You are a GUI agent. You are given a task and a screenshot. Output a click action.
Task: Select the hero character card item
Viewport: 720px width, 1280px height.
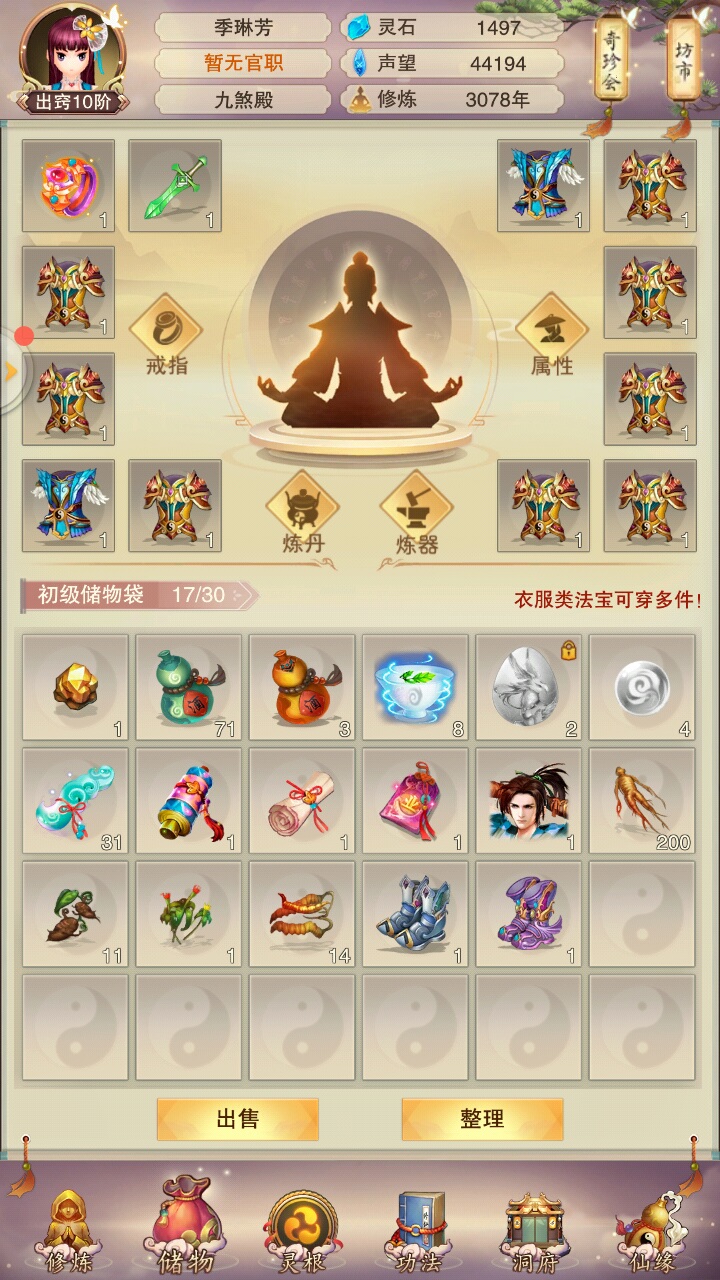pos(528,801)
